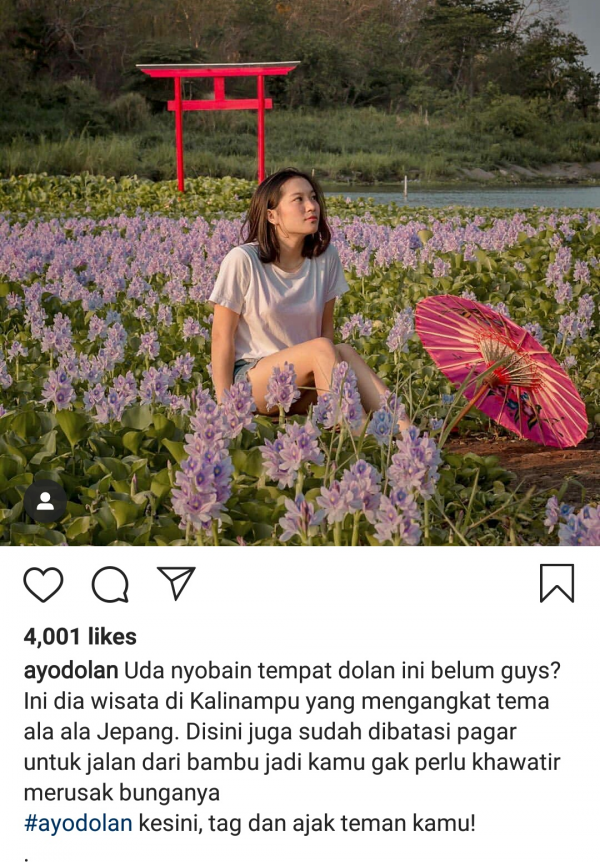This screenshot has width=600, height=862.
Task: Show tagged people on the photo
Action: pyautogui.click(x=45, y=502)
